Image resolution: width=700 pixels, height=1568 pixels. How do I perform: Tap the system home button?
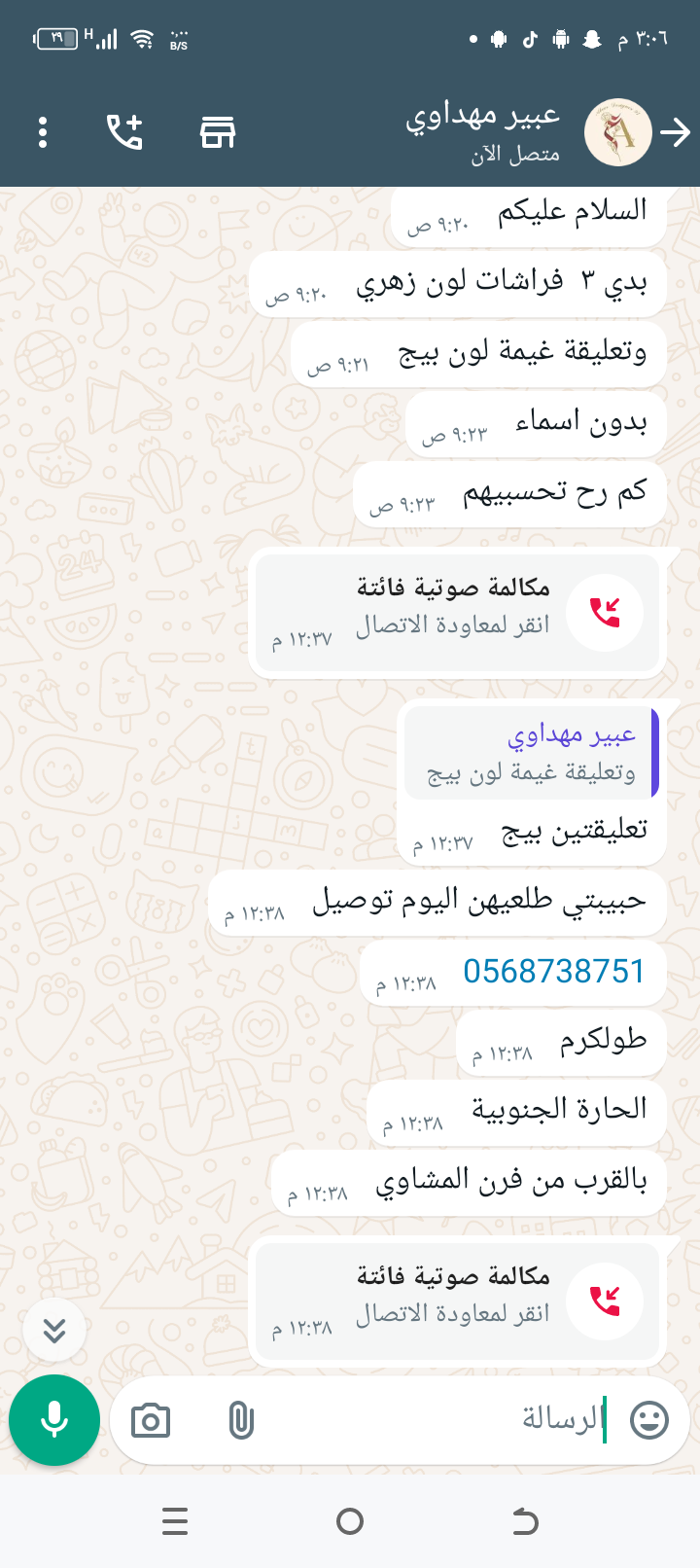(x=350, y=1521)
